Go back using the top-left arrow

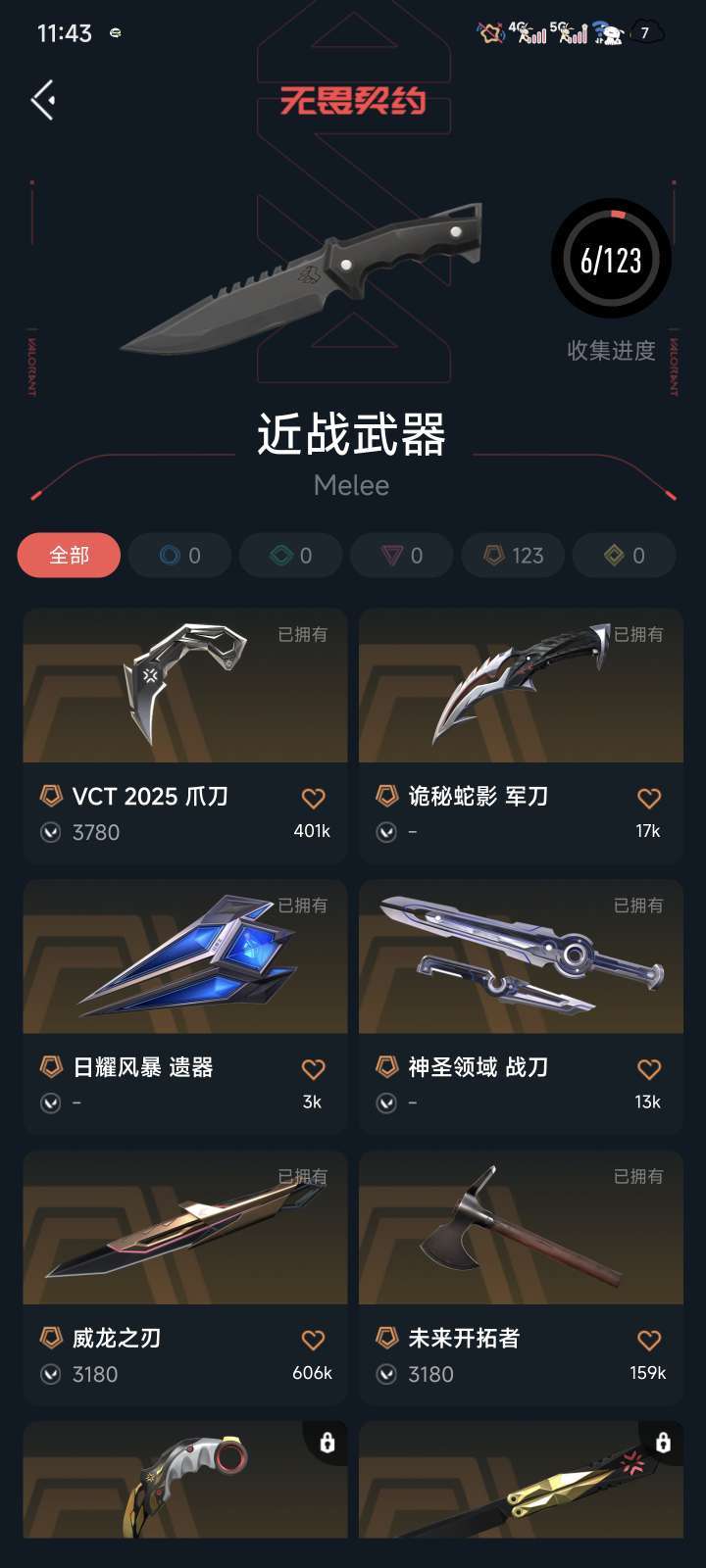(42, 100)
